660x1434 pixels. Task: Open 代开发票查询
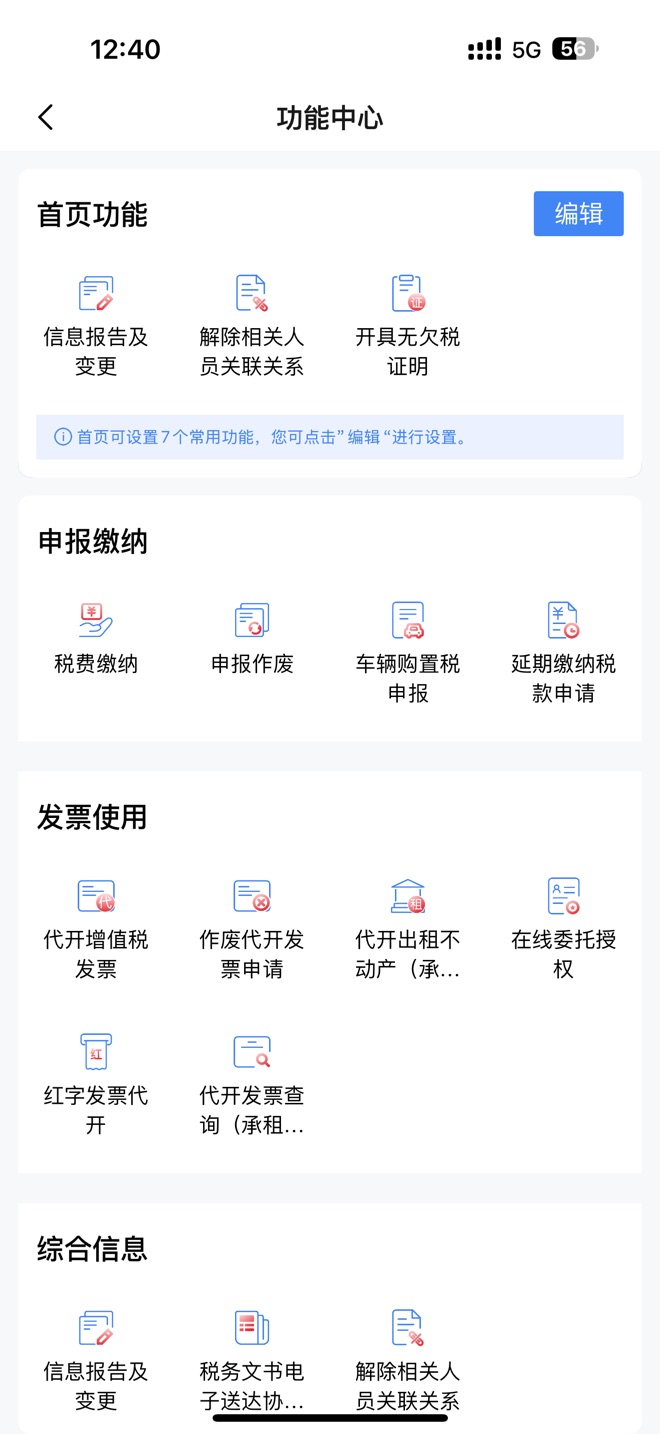coord(252,1081)
